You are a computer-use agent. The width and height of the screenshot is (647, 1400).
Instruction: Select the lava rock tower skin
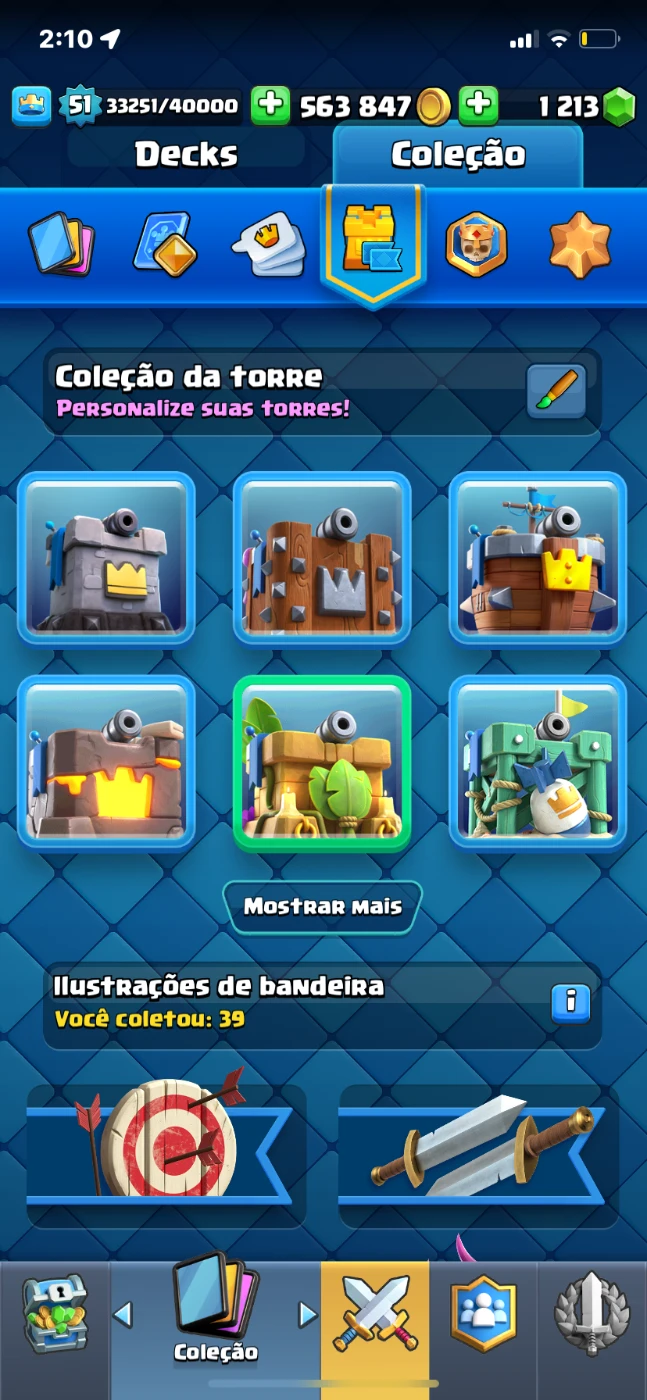(x=106, y=762)
